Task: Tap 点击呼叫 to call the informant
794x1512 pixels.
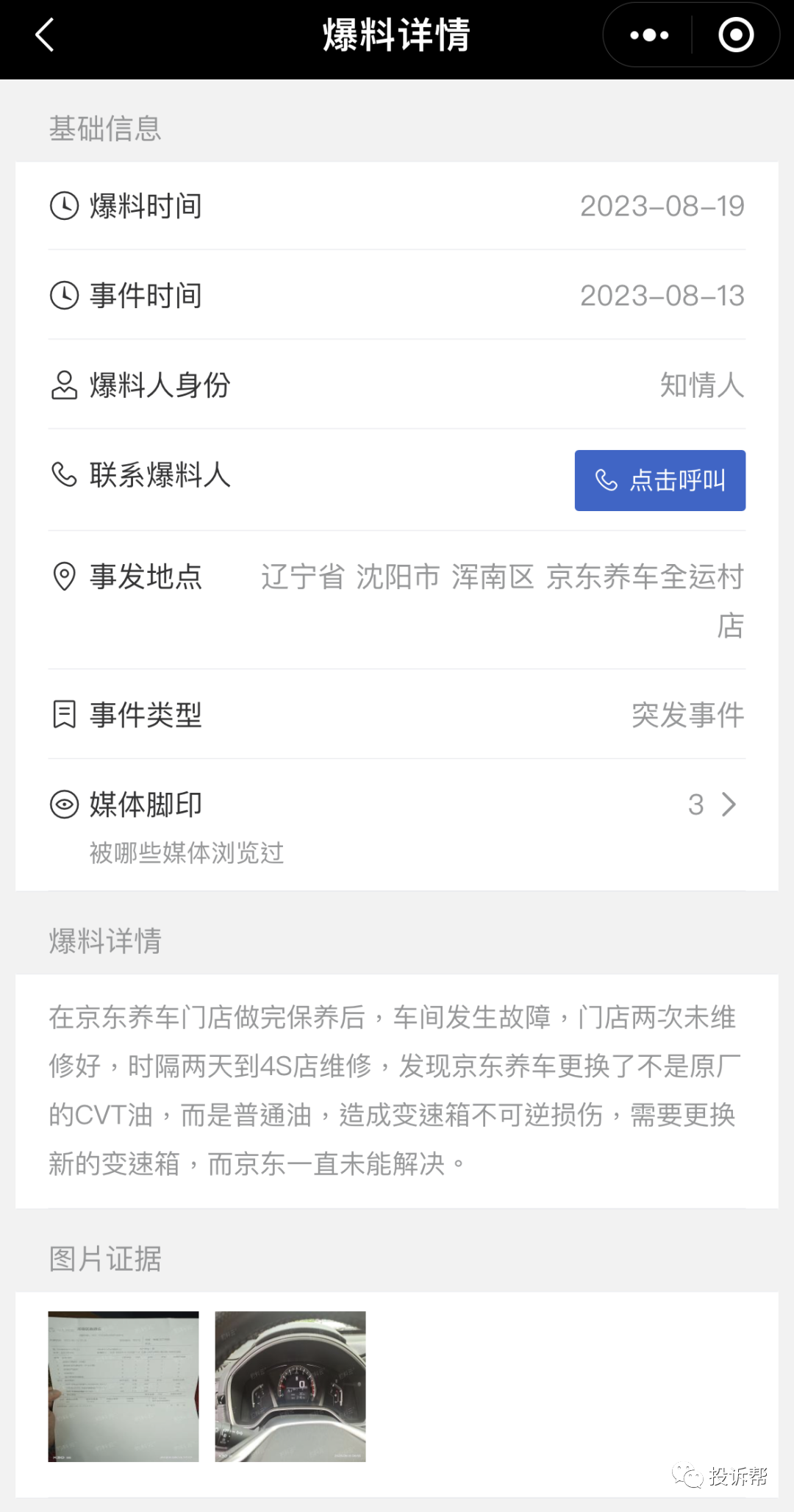Action: pyautogui.click(x=659, y=480)
